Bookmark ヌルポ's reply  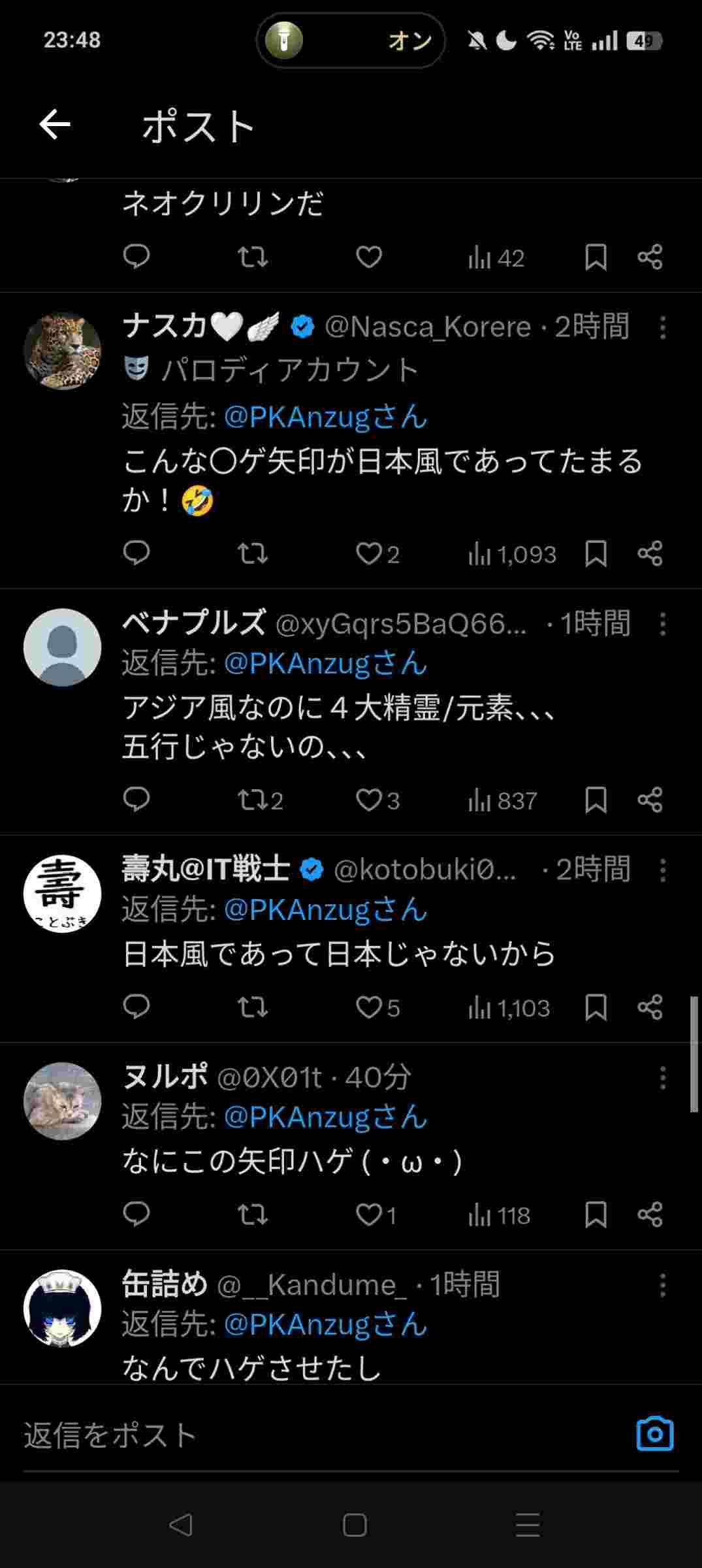[596, 1215]
